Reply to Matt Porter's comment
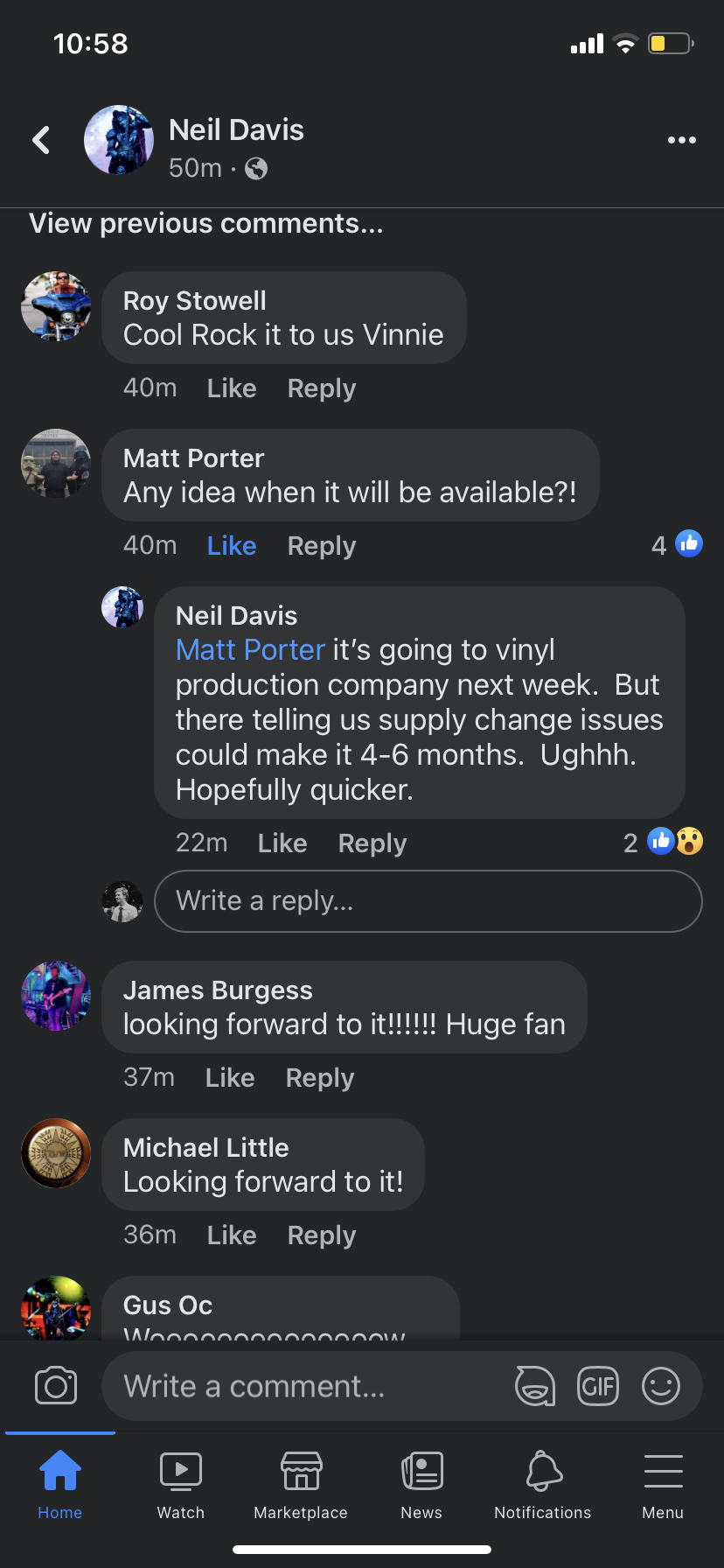The width and height of the screenshot is (724, 1568). pos(322,546)
